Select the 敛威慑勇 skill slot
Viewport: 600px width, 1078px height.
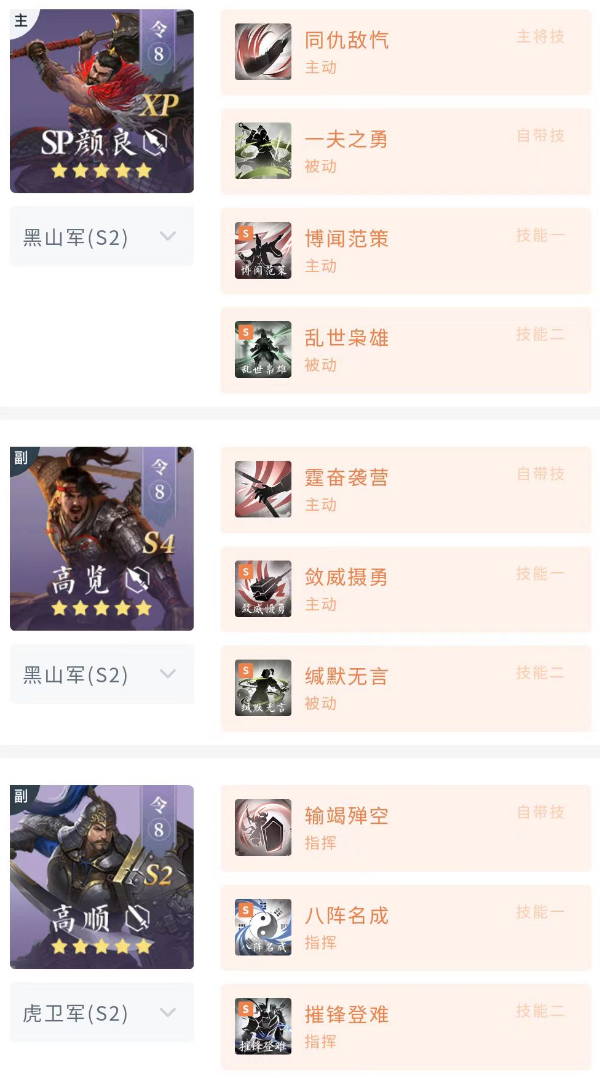405,589
